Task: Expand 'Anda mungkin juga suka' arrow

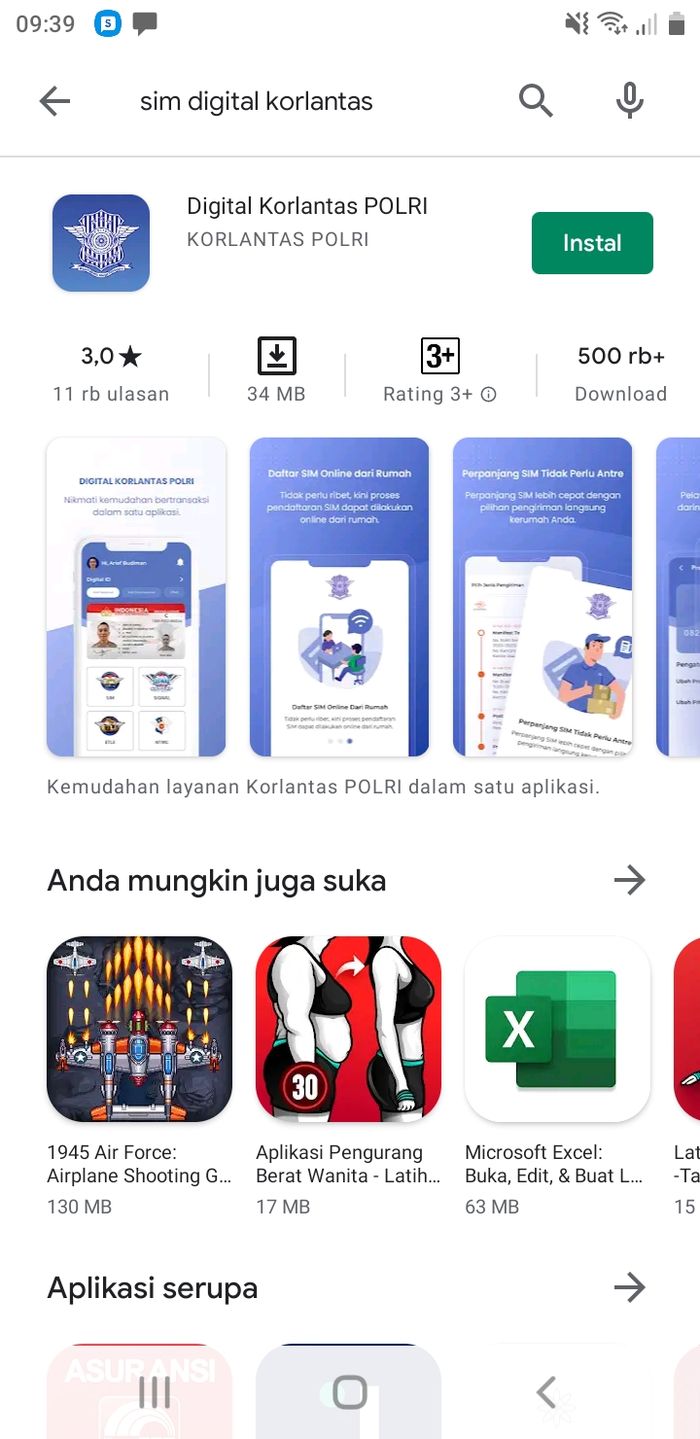Action: tap(629, 880)
